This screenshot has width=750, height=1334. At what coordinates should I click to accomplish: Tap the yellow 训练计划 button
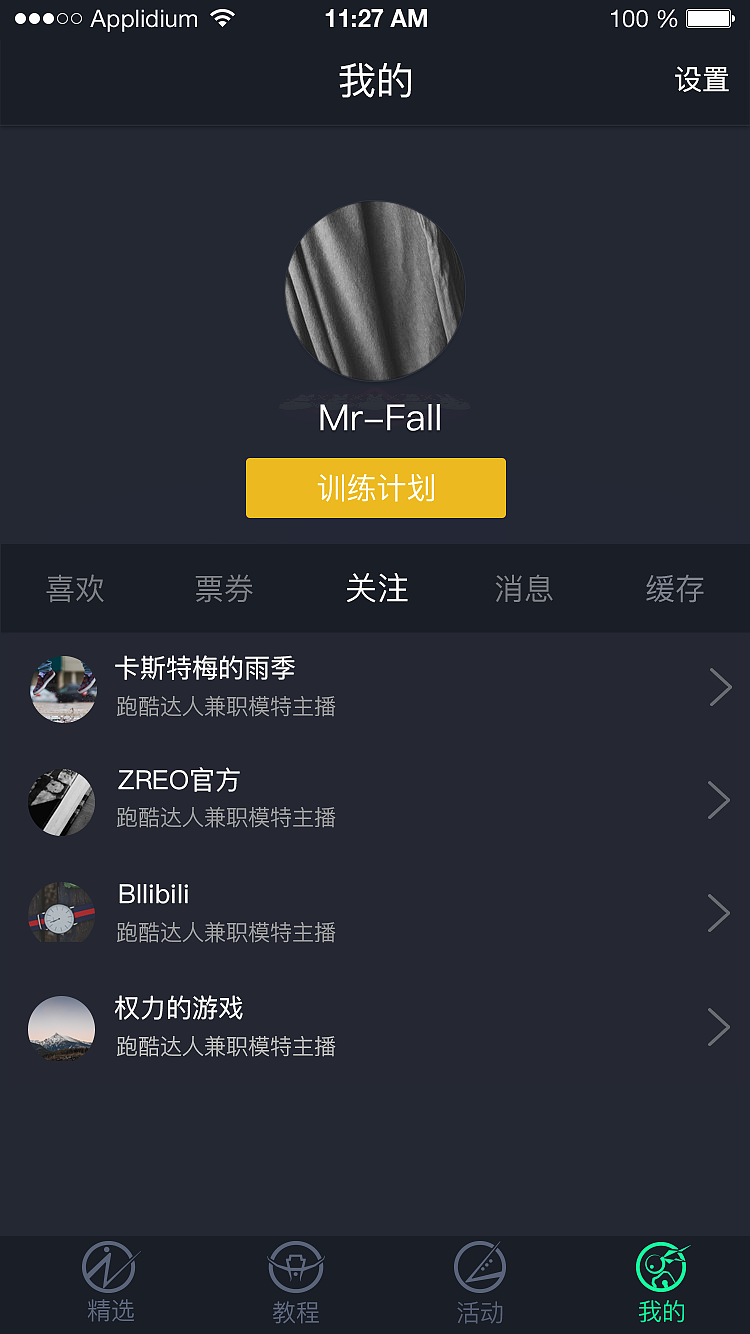click(375, 488)
